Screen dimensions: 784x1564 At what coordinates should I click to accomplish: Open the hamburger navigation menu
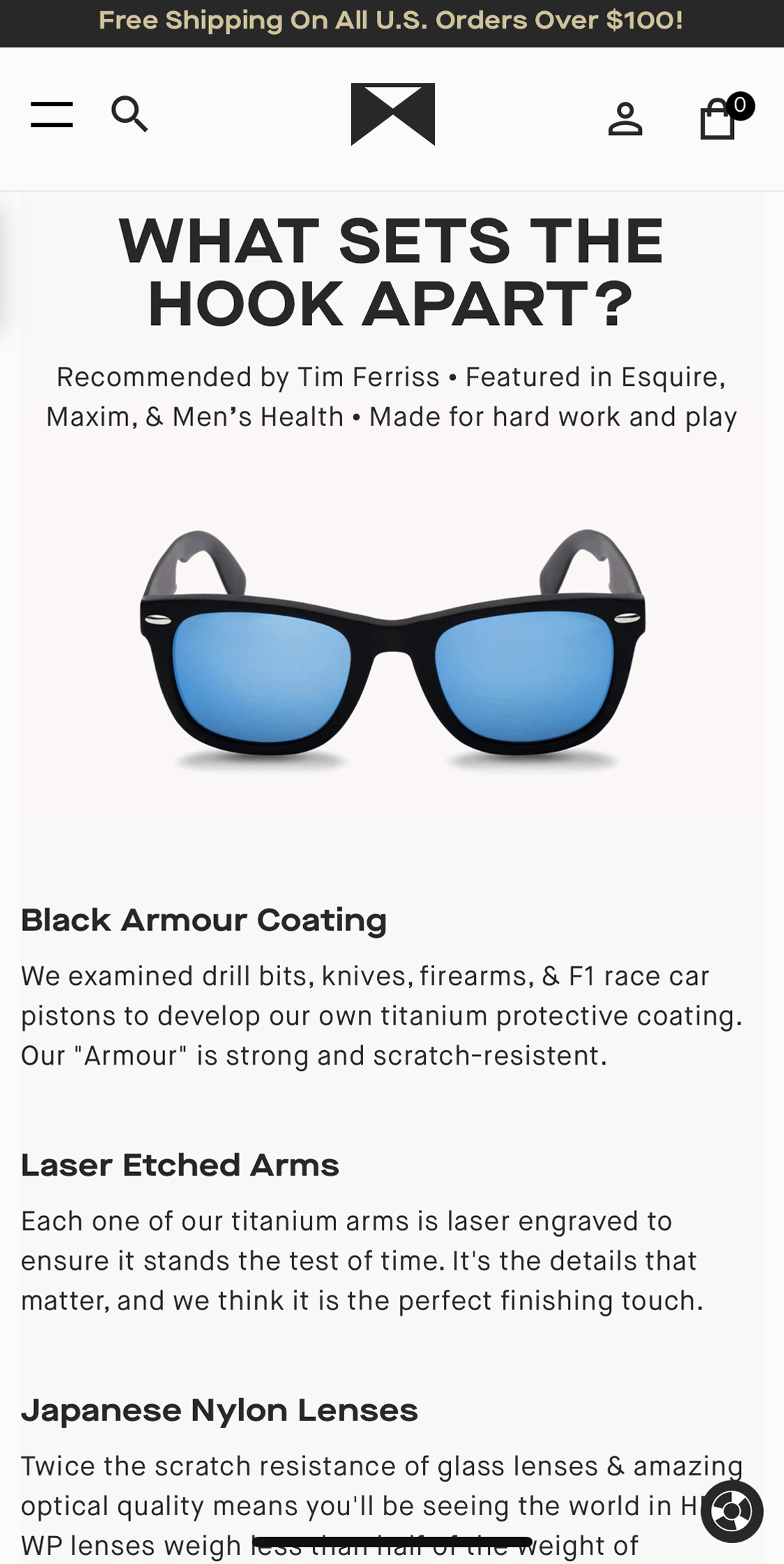(x=52, y=114)
